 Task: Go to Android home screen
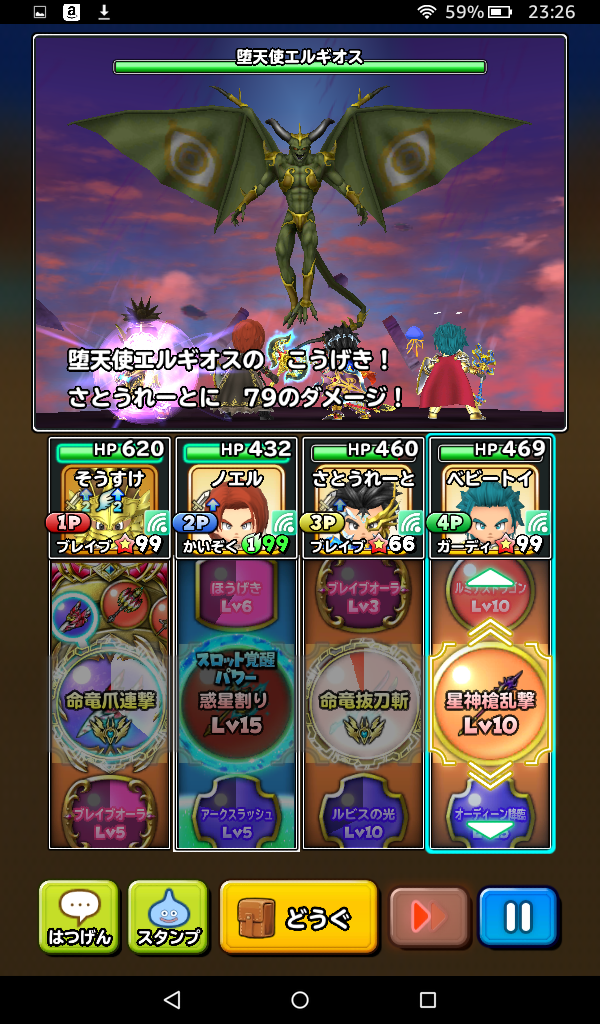coord(300,1000)
